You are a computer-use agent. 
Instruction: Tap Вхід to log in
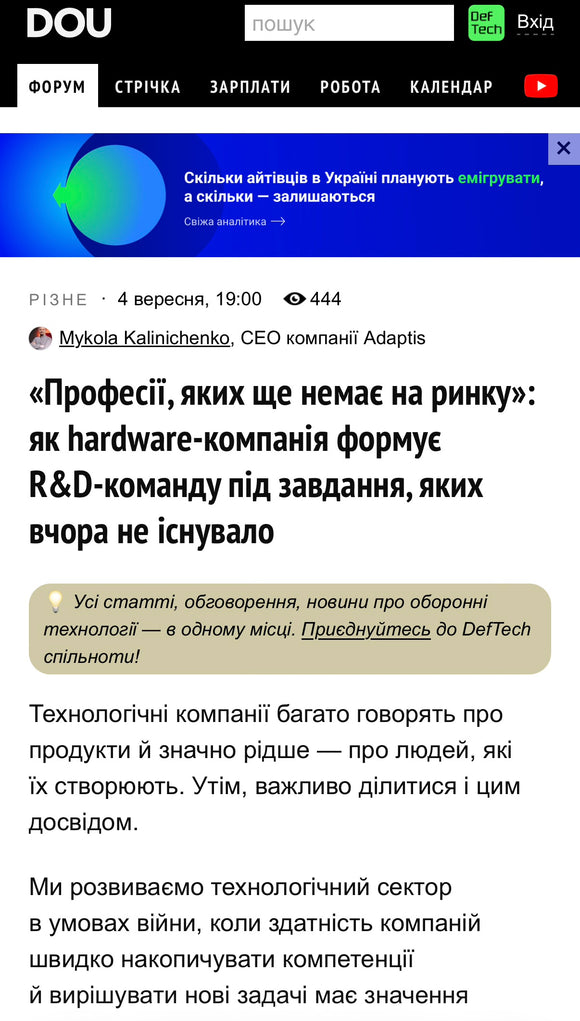(535, 23)
